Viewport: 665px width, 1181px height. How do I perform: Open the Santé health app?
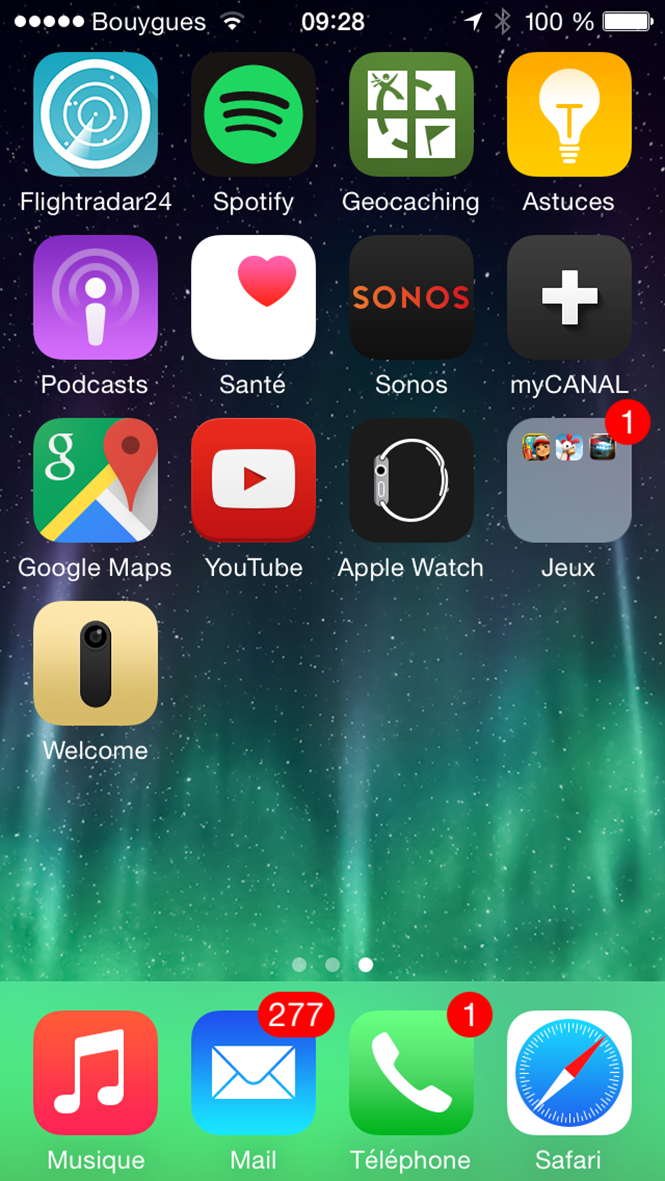click(253, 297)
